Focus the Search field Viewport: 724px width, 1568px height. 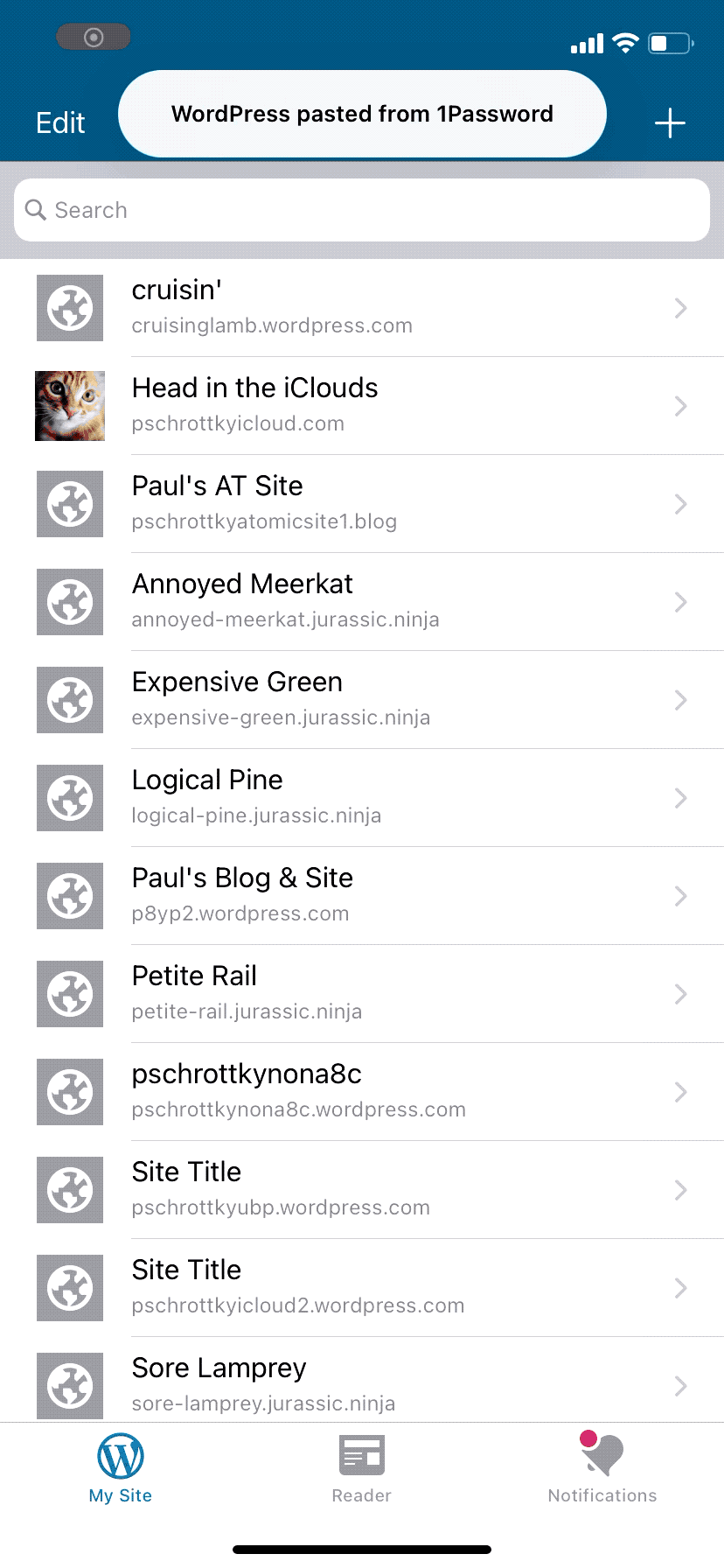point(362,210)
